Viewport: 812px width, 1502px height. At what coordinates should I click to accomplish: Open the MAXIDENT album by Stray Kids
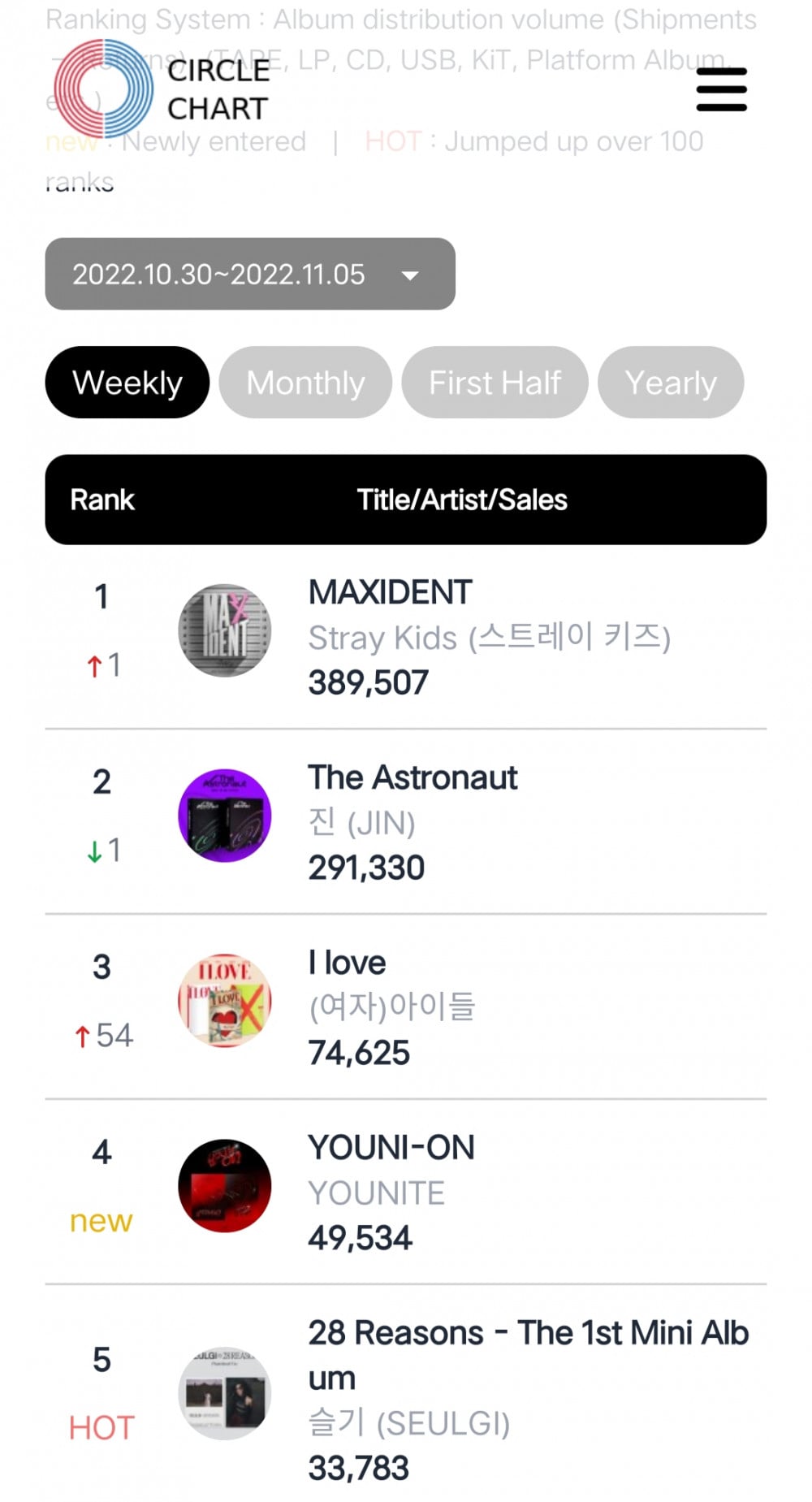click(390, 593)
